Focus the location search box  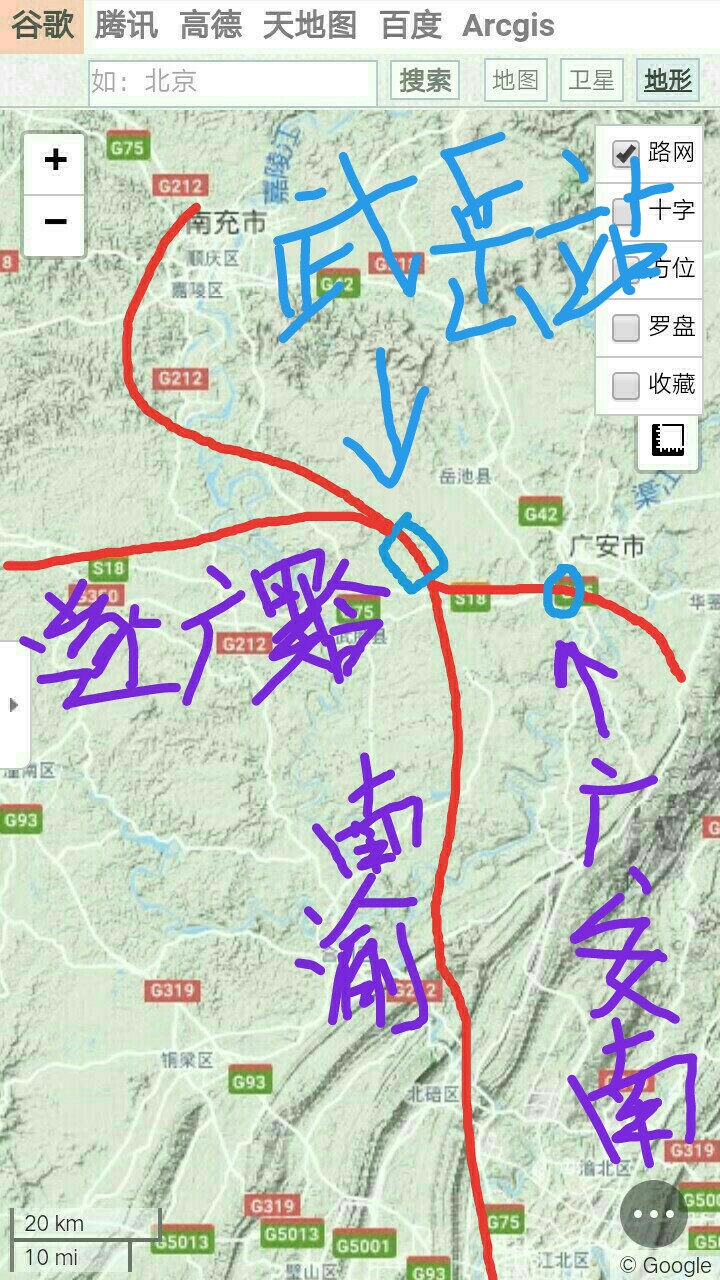click(x=232, y=81)
